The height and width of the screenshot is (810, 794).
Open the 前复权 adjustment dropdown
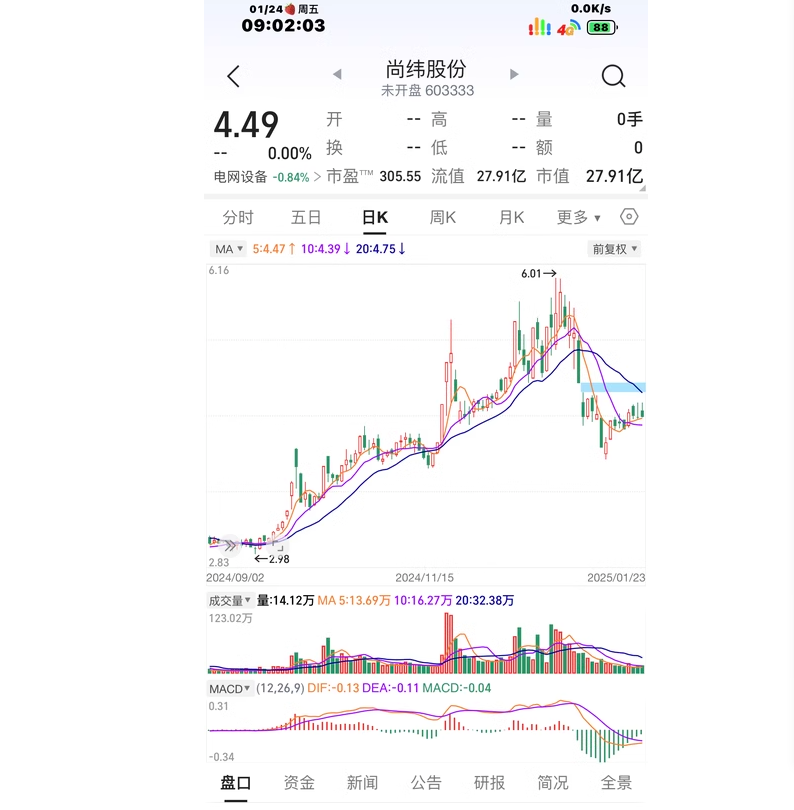point(614,249)
